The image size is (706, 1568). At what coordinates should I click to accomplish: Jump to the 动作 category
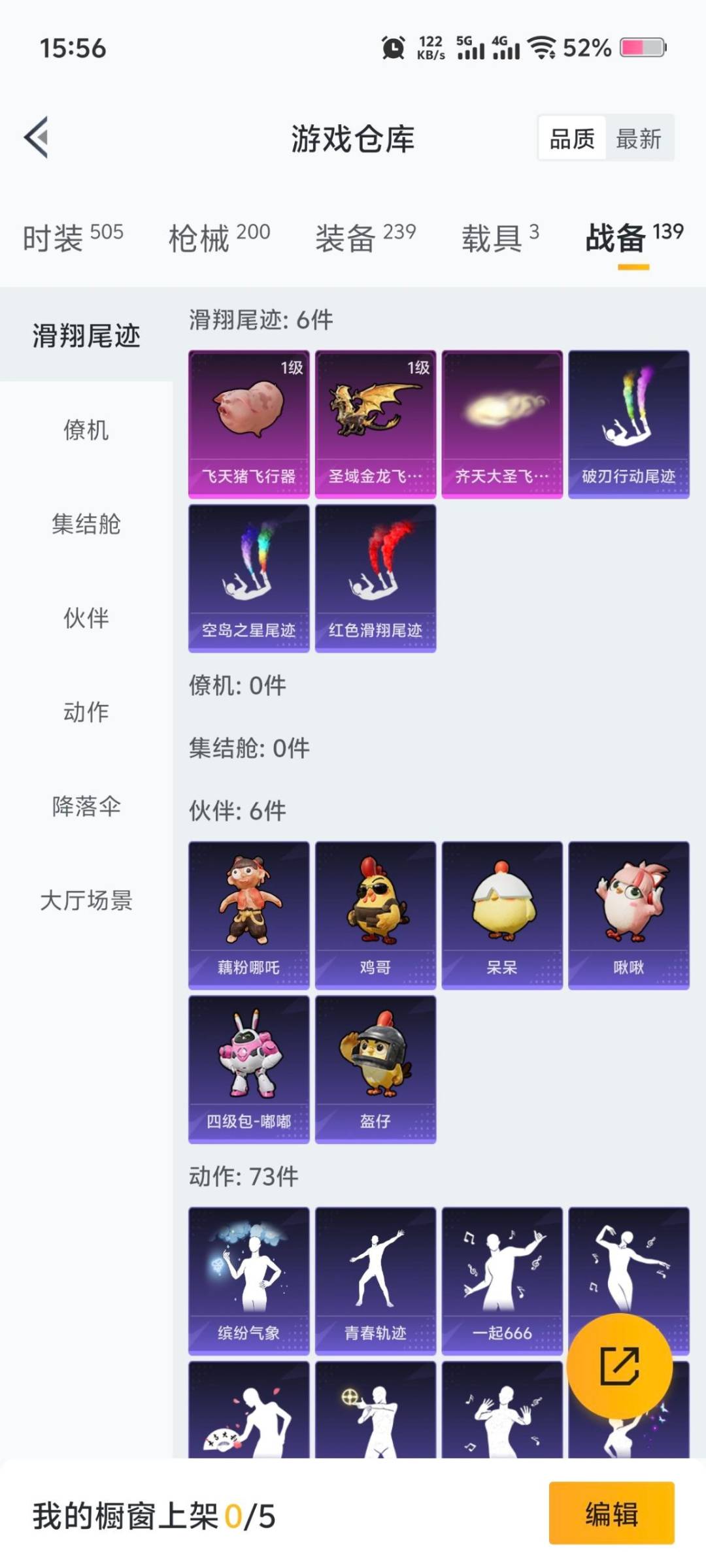86,712
